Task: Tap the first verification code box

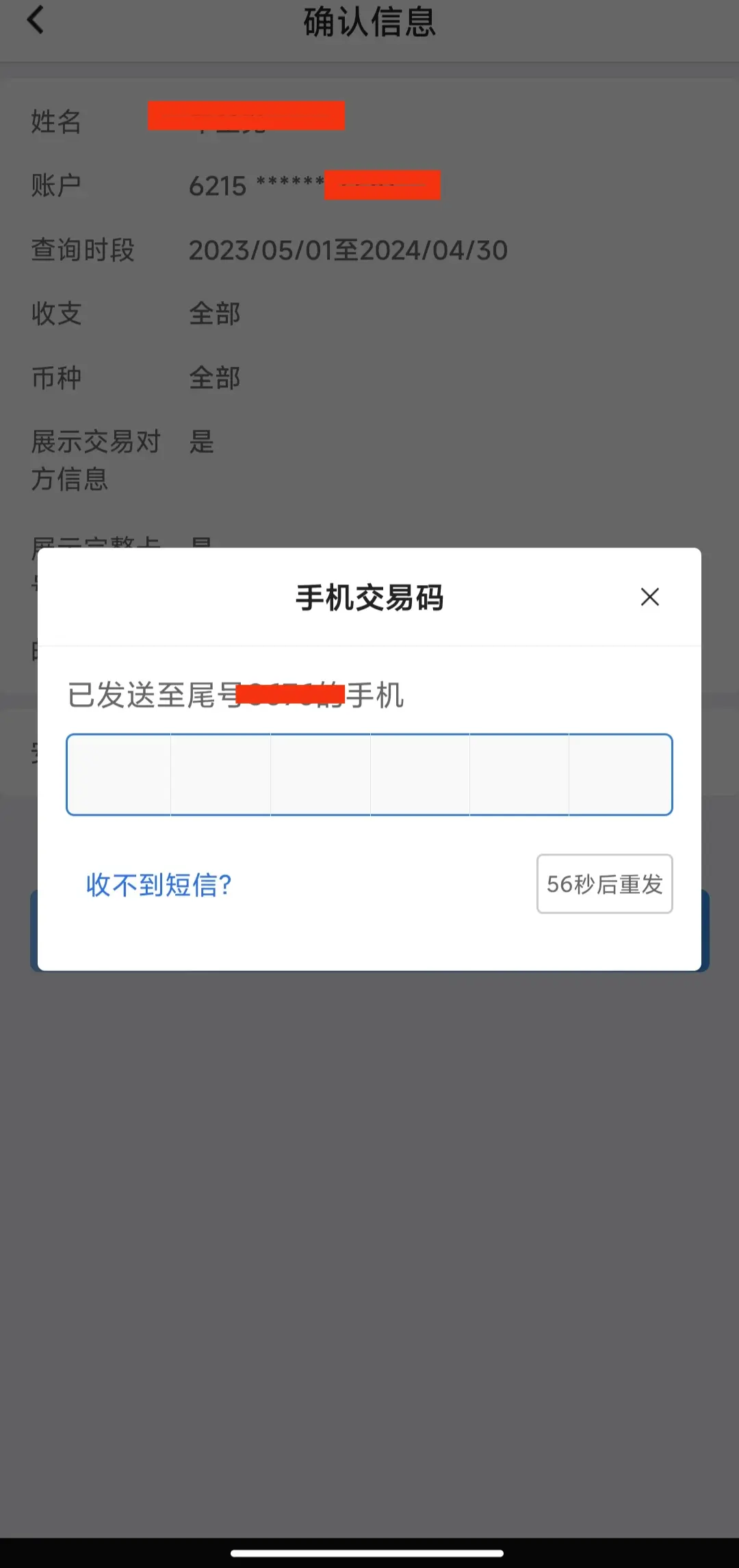Action: [x=120, y=773]
